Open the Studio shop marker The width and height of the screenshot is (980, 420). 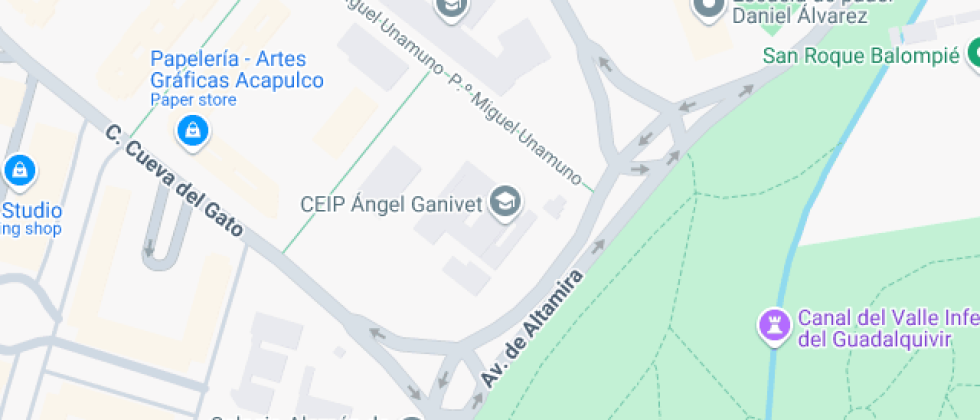point(20,172)
